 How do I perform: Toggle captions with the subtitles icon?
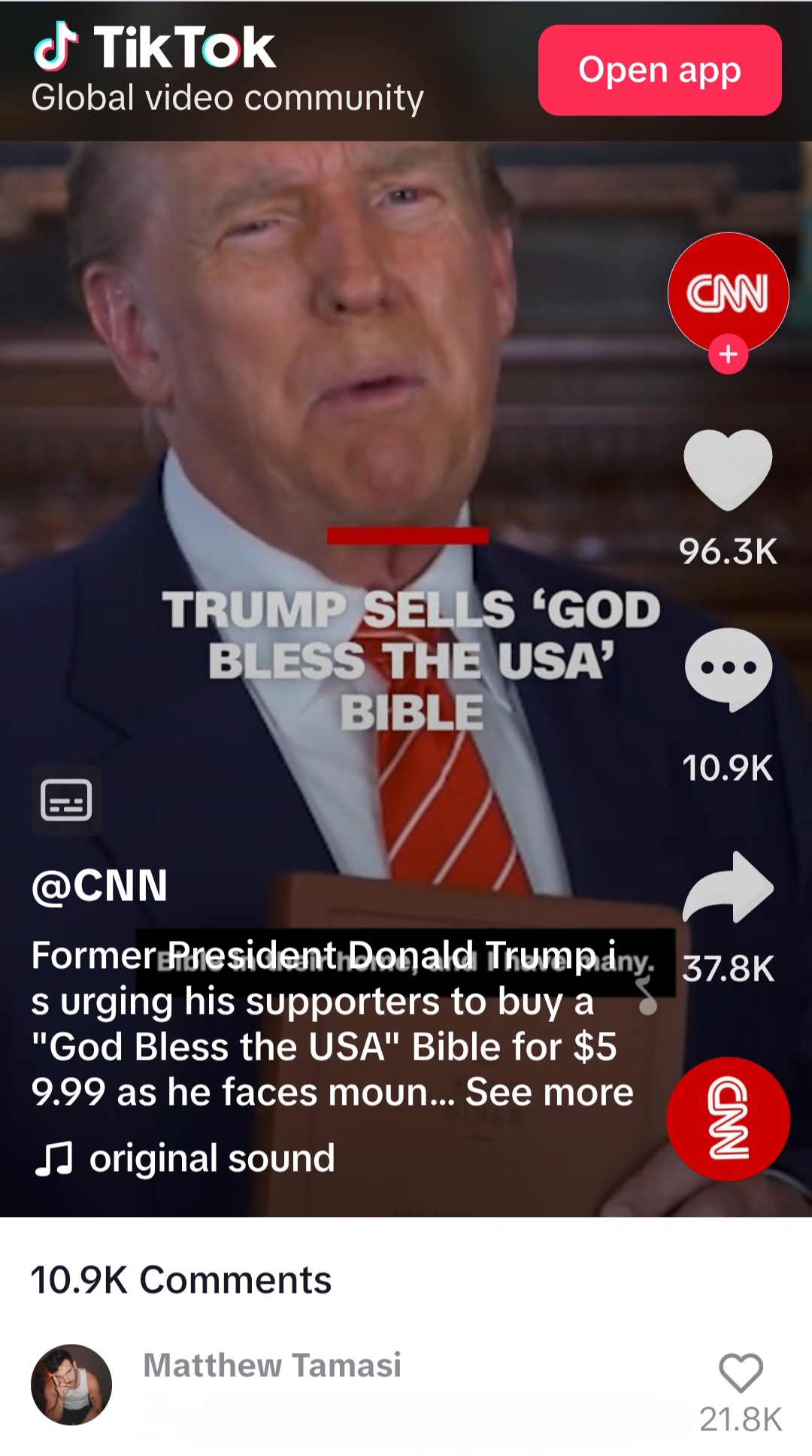(x=66, y=799)
